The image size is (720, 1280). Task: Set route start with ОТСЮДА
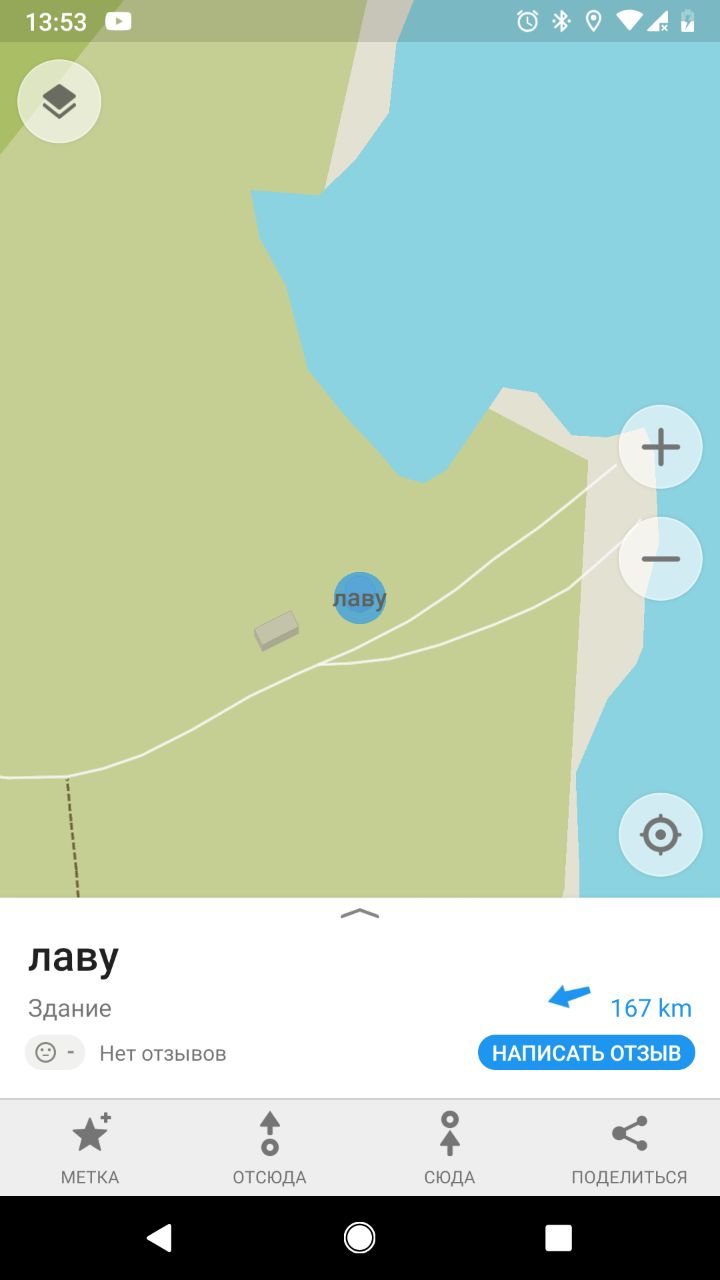[x=270, y=1148]
